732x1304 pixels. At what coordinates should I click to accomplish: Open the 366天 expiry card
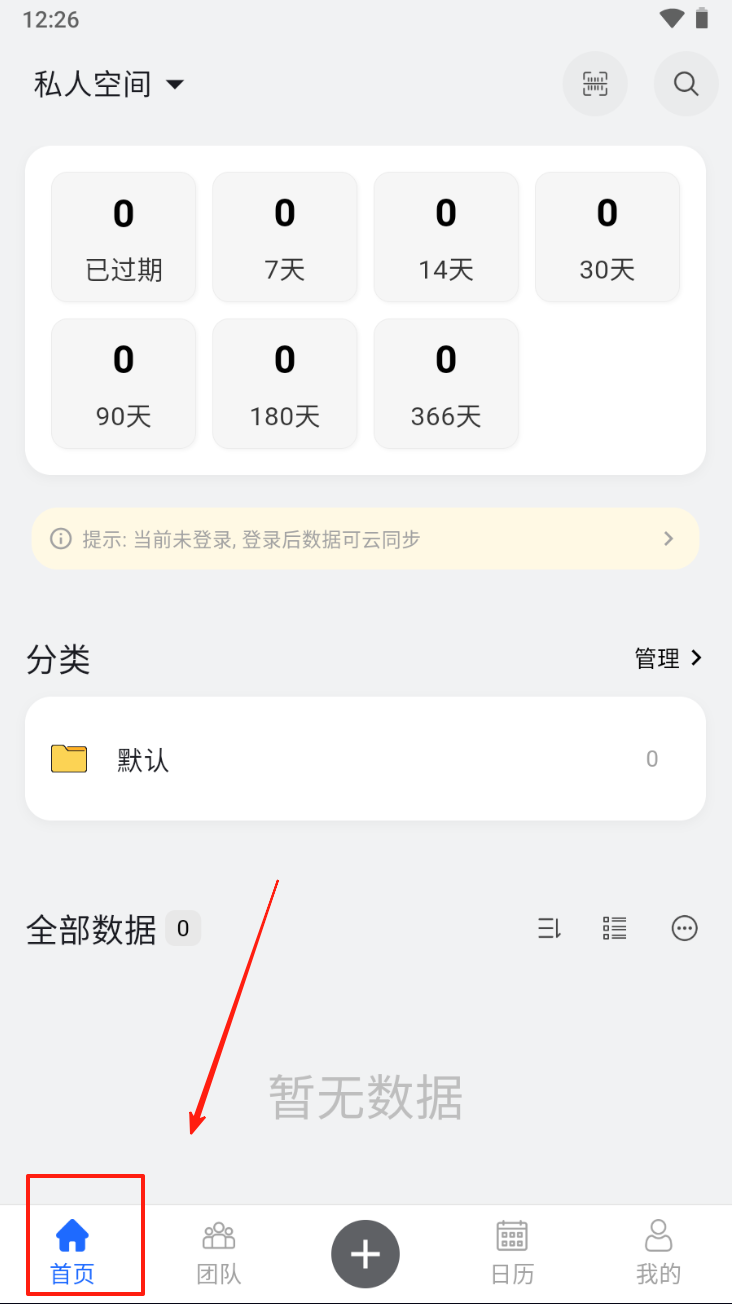[x=446, y=384]
